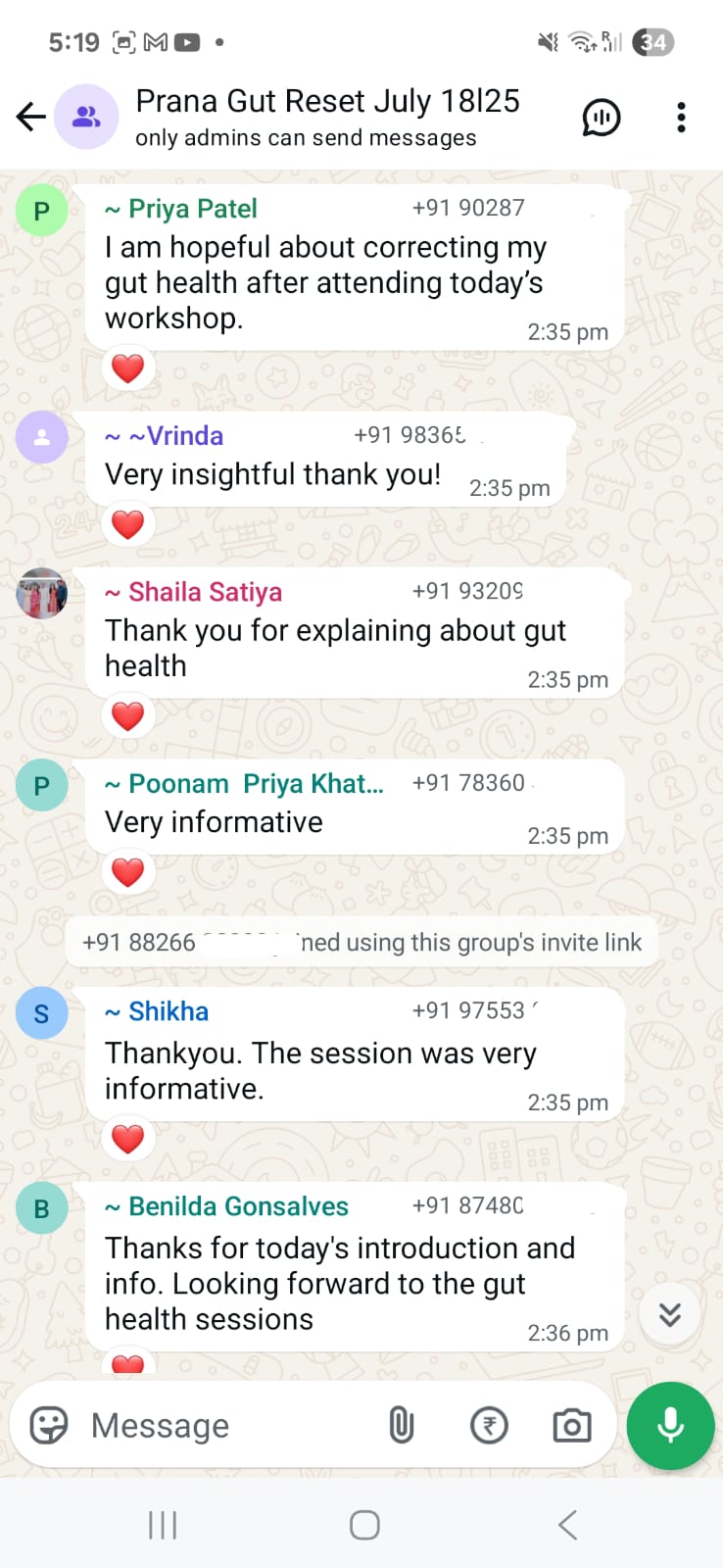Screen dimensions: 723x1568
Task: Open Shaila Satiya's profile photo
Action: click(x=42, y=593)
